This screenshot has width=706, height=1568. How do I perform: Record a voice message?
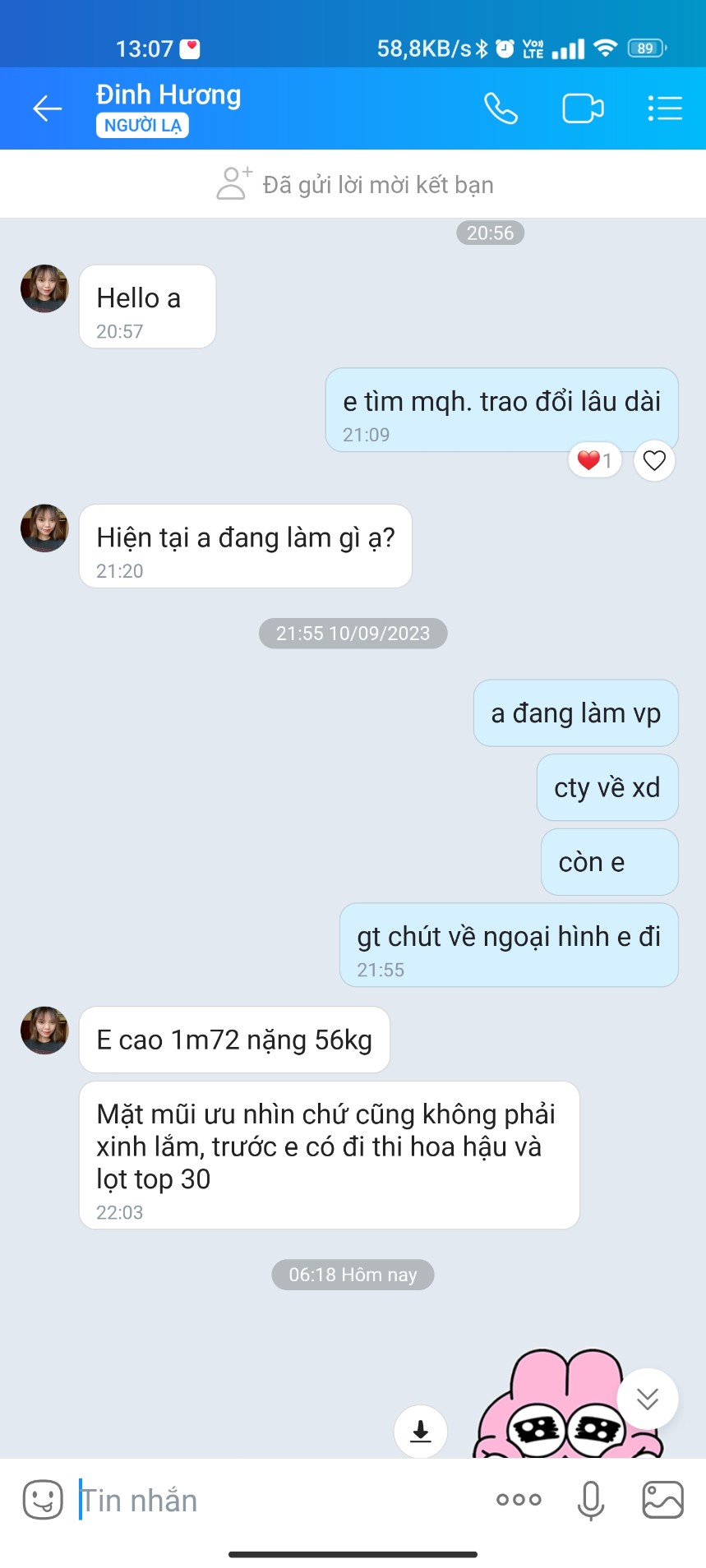click(x=590, y=1500)
